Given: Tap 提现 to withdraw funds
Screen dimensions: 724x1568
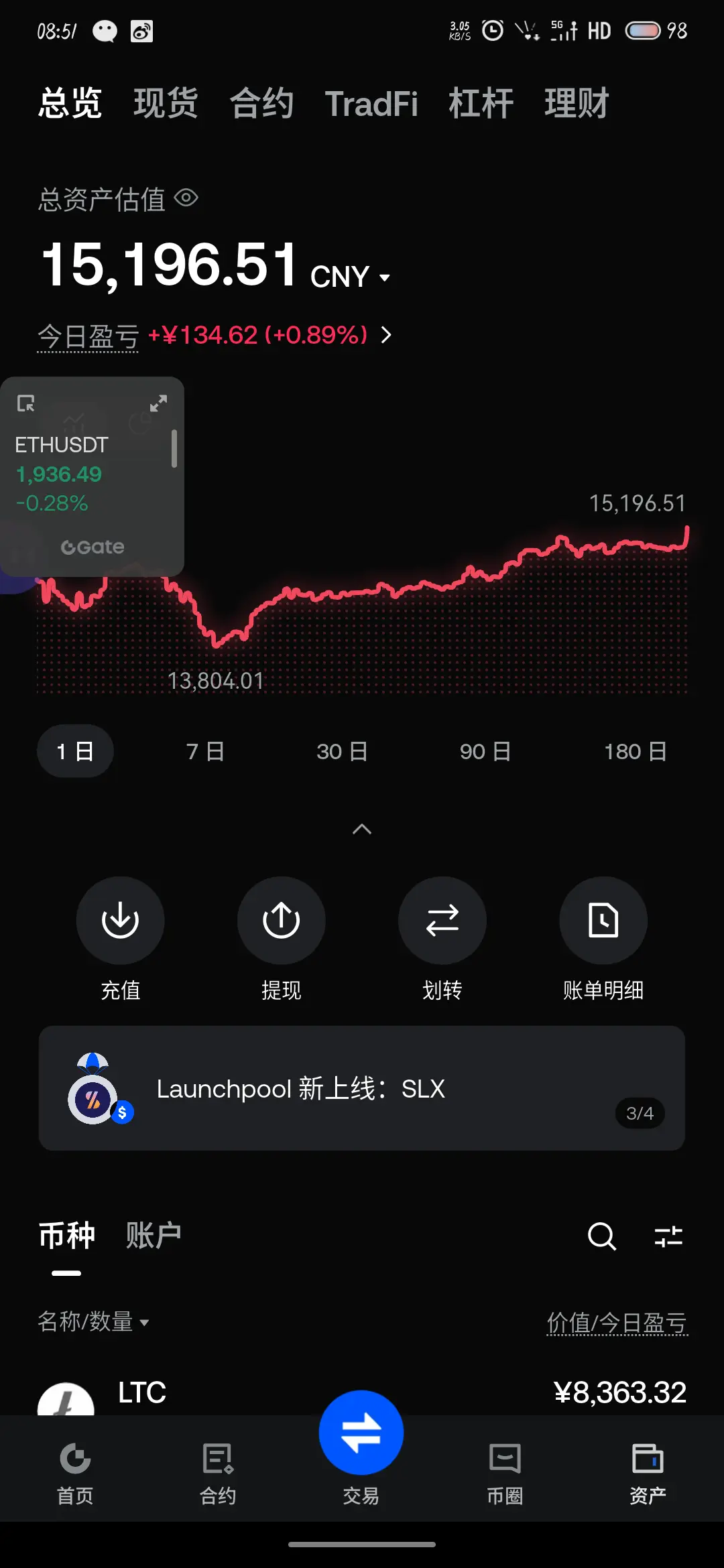Looking at the screenshot, I should coord(282,920).
